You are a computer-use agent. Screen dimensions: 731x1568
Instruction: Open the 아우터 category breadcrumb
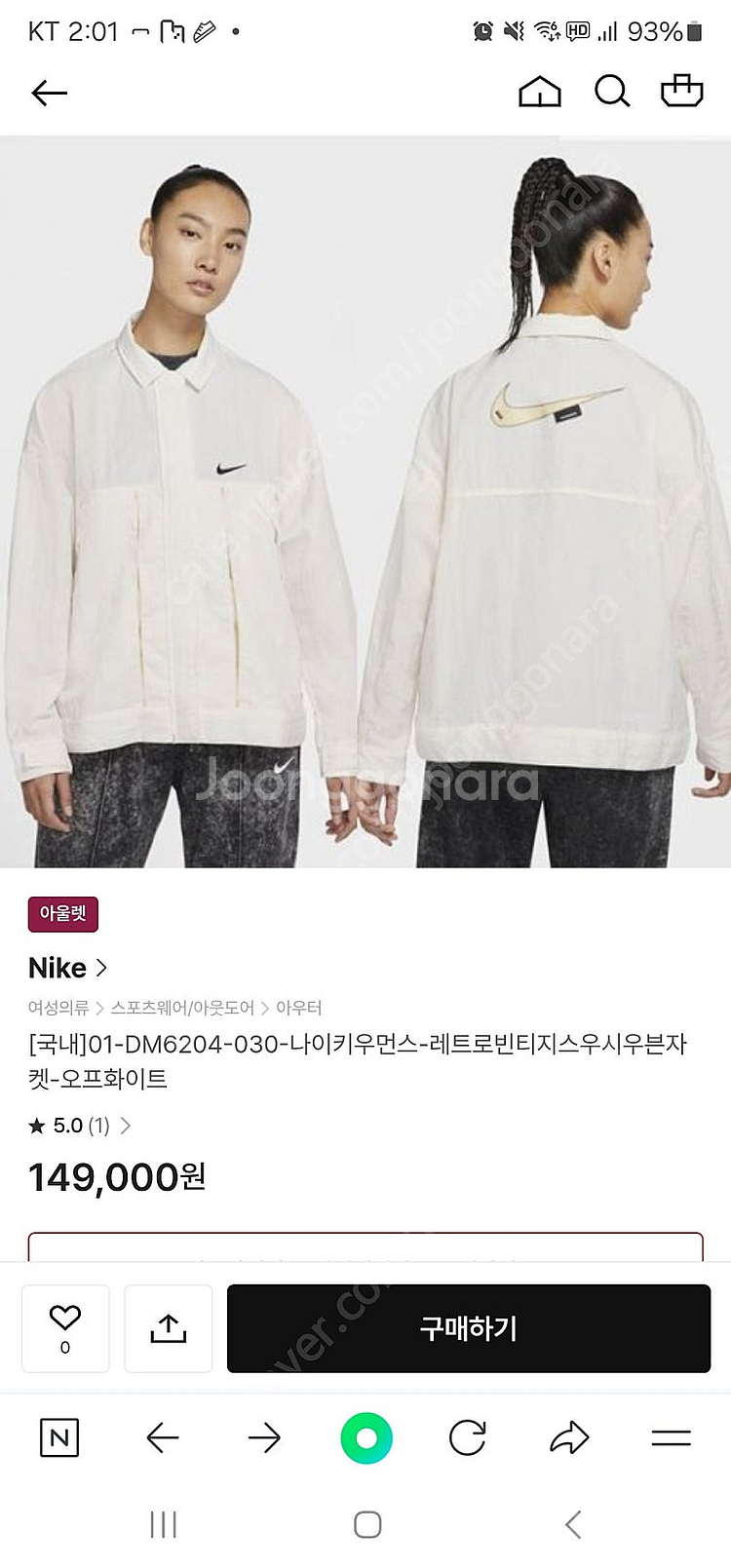(x=298, y=1008)
